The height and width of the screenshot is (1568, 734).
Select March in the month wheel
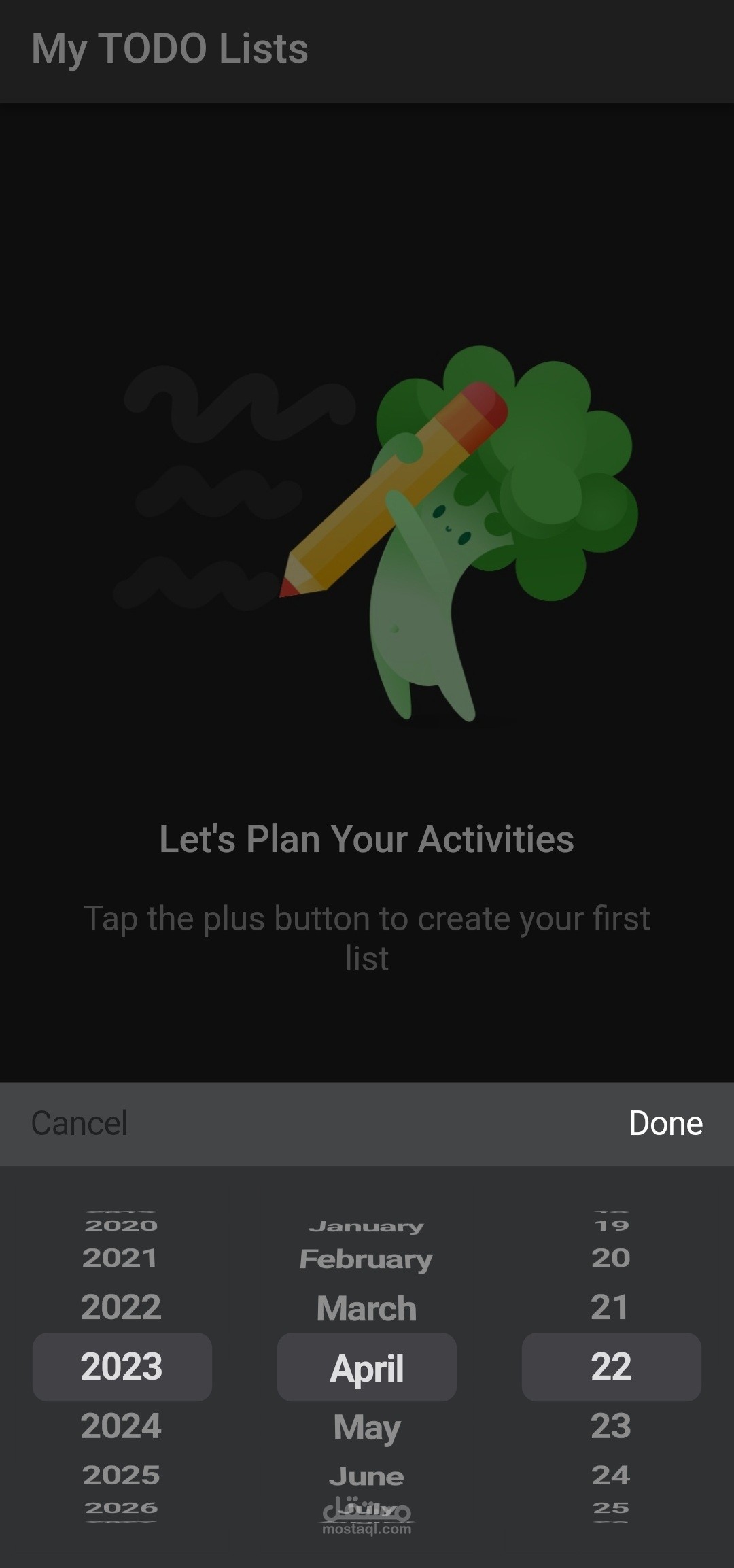(366, 1308)
